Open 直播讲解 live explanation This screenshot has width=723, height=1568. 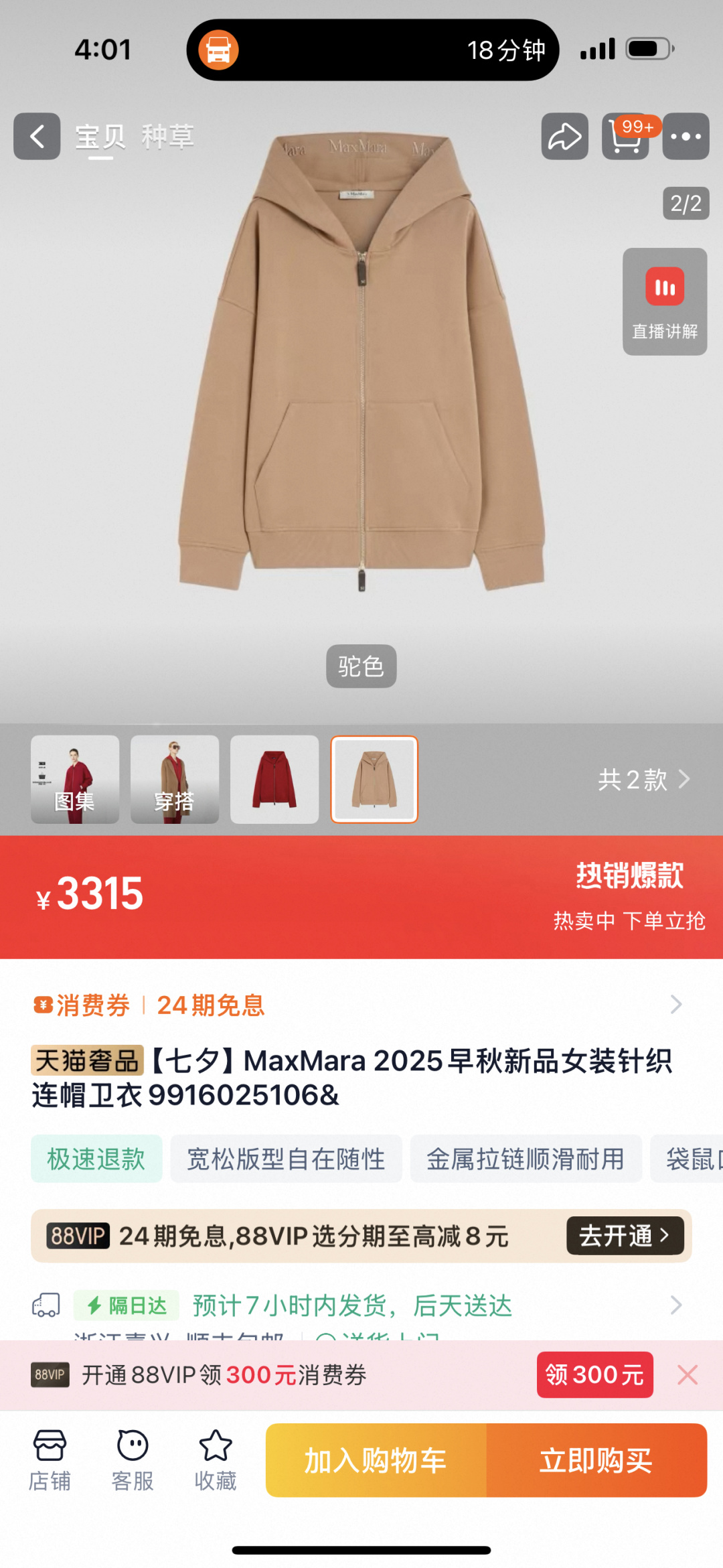665,301
